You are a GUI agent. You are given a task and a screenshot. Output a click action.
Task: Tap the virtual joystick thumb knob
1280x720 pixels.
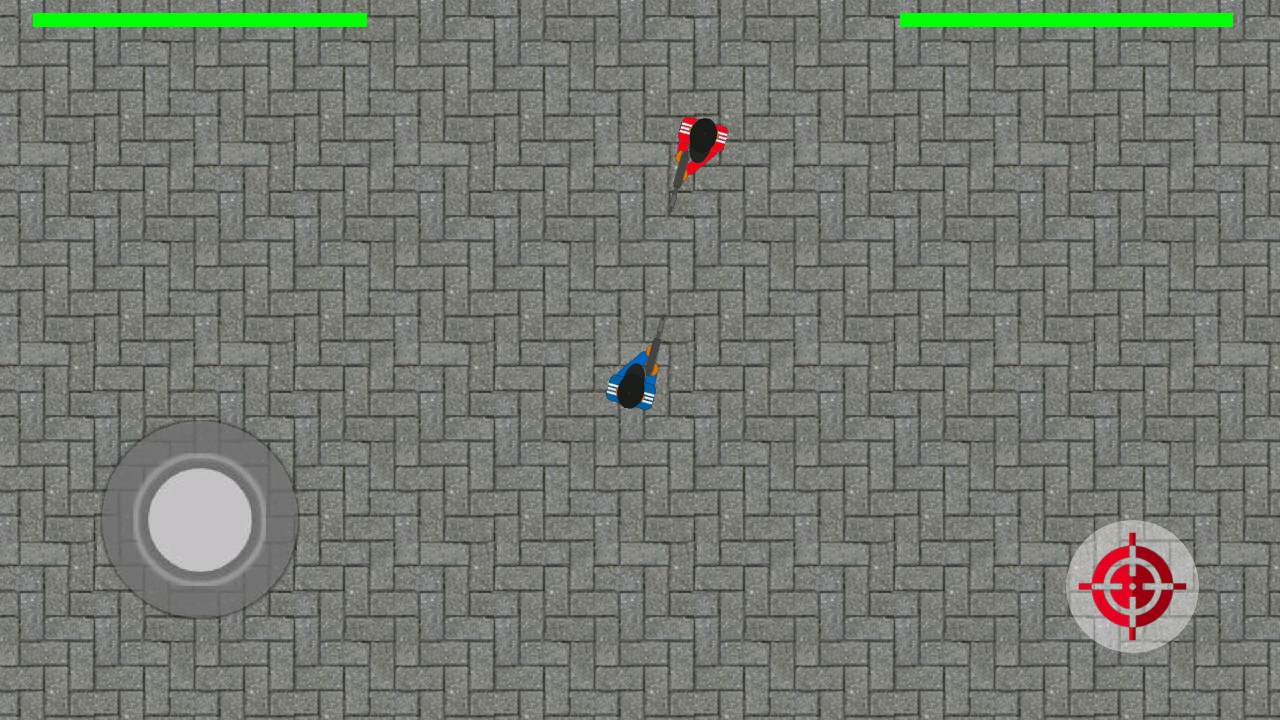(200, 519)
